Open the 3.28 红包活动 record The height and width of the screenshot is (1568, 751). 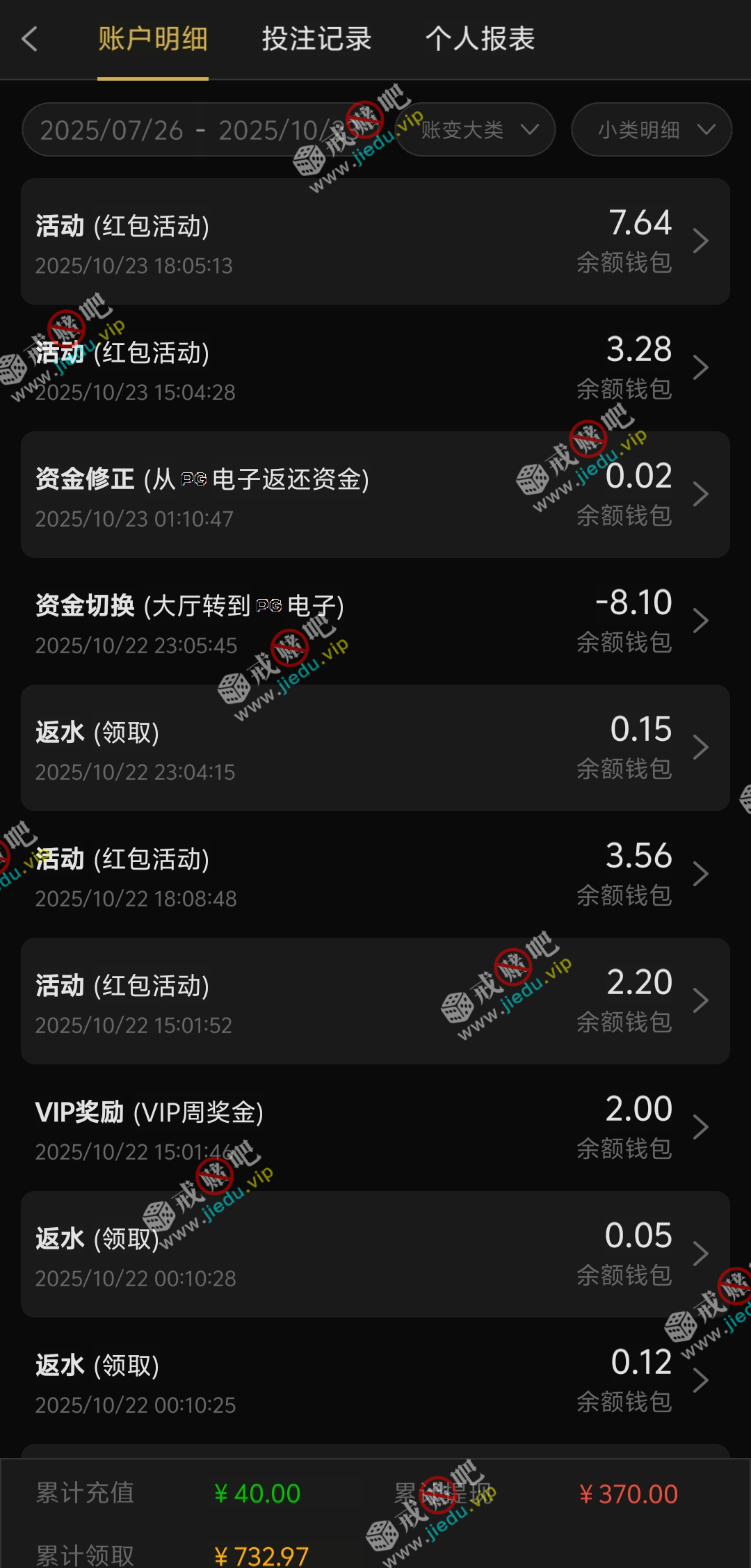pos(375,368)
